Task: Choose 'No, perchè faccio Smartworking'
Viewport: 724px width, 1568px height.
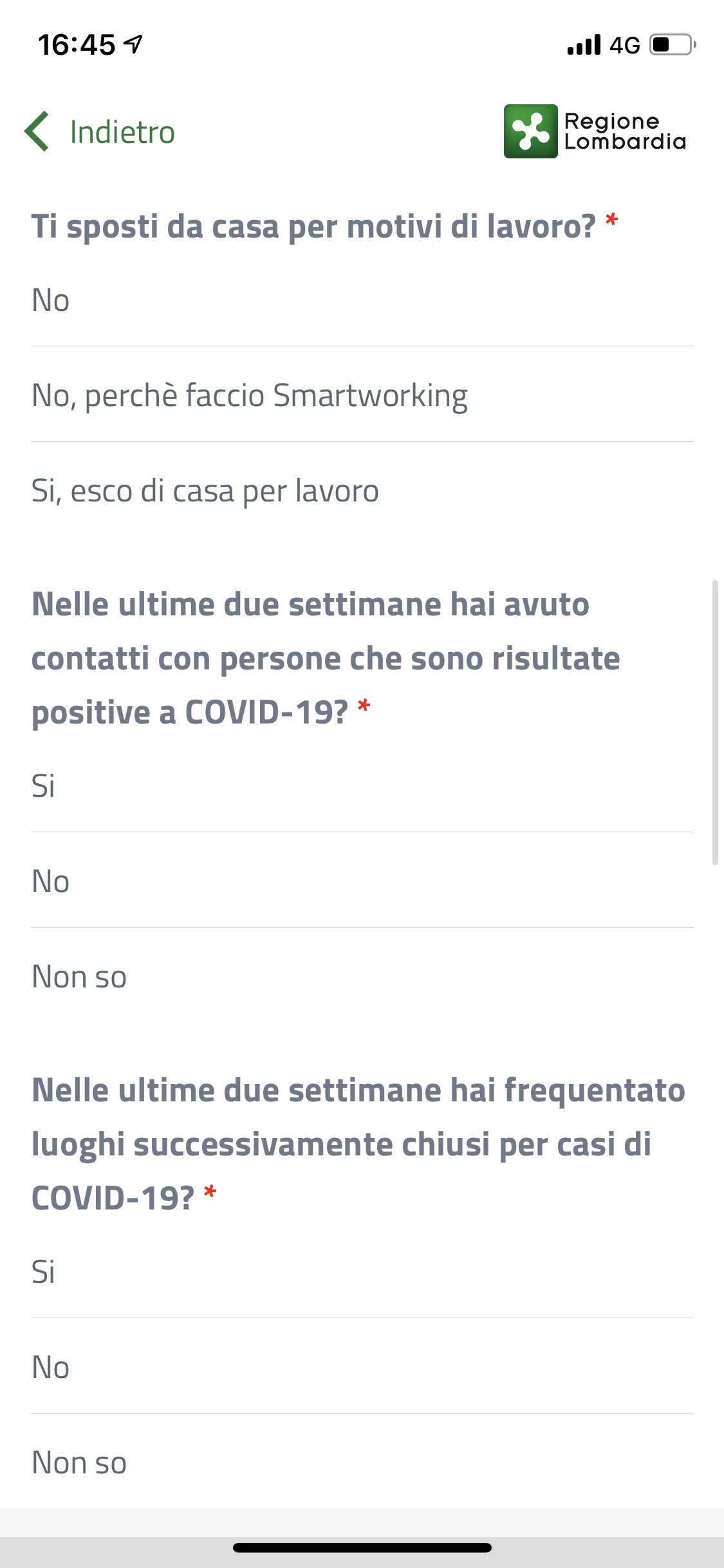Action: (x=362, y=395)
